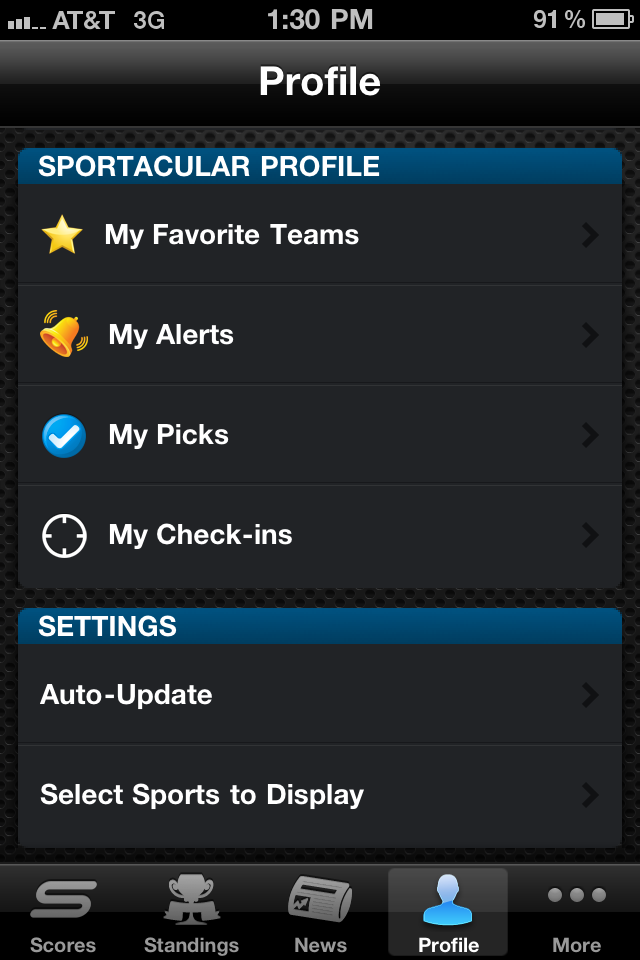This screenshot has width=640, height=960.
Task: Open Auto-Update settings
Action: click(x=320, y=695)
